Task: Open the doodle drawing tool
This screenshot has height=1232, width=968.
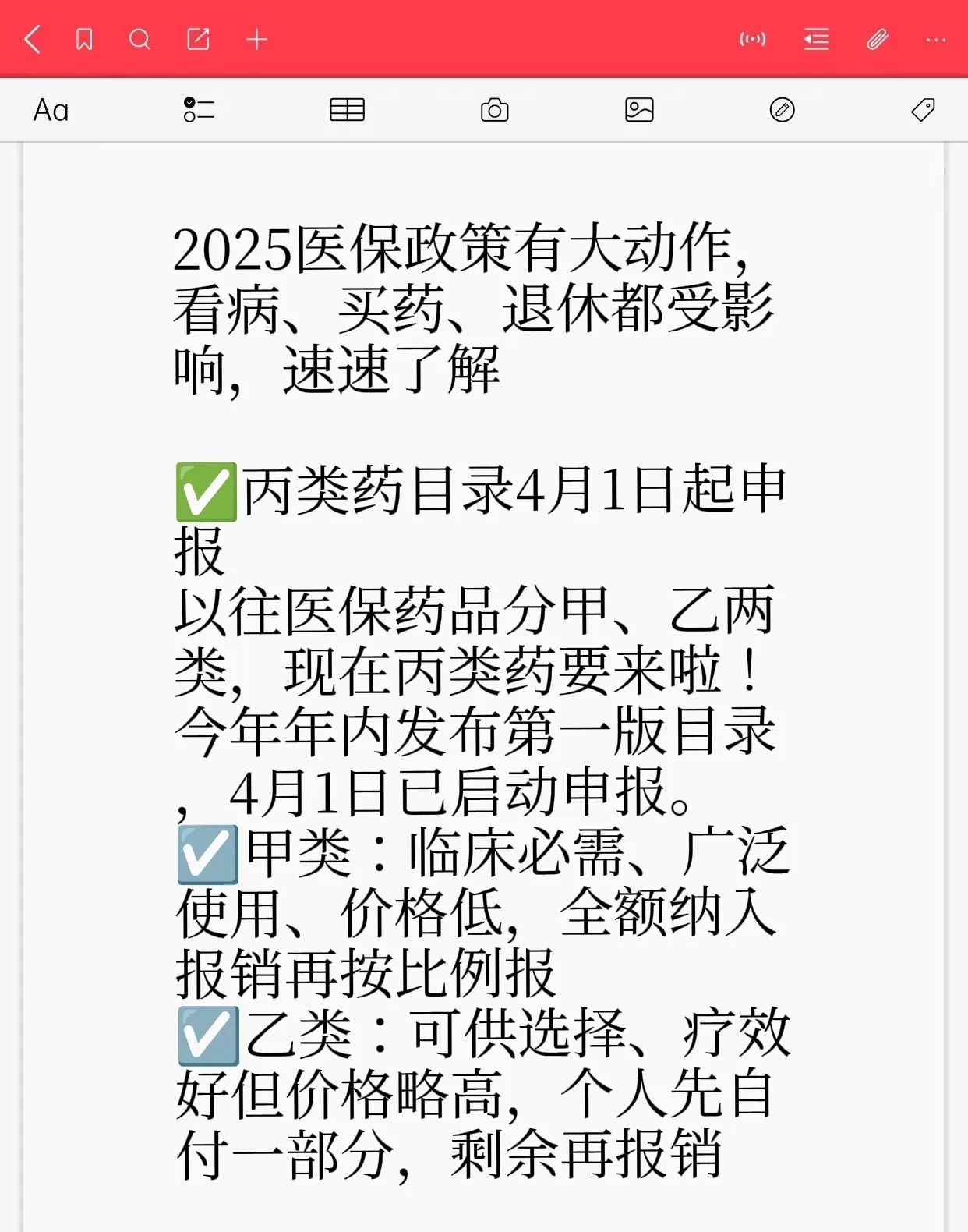Action: point(783,110)
